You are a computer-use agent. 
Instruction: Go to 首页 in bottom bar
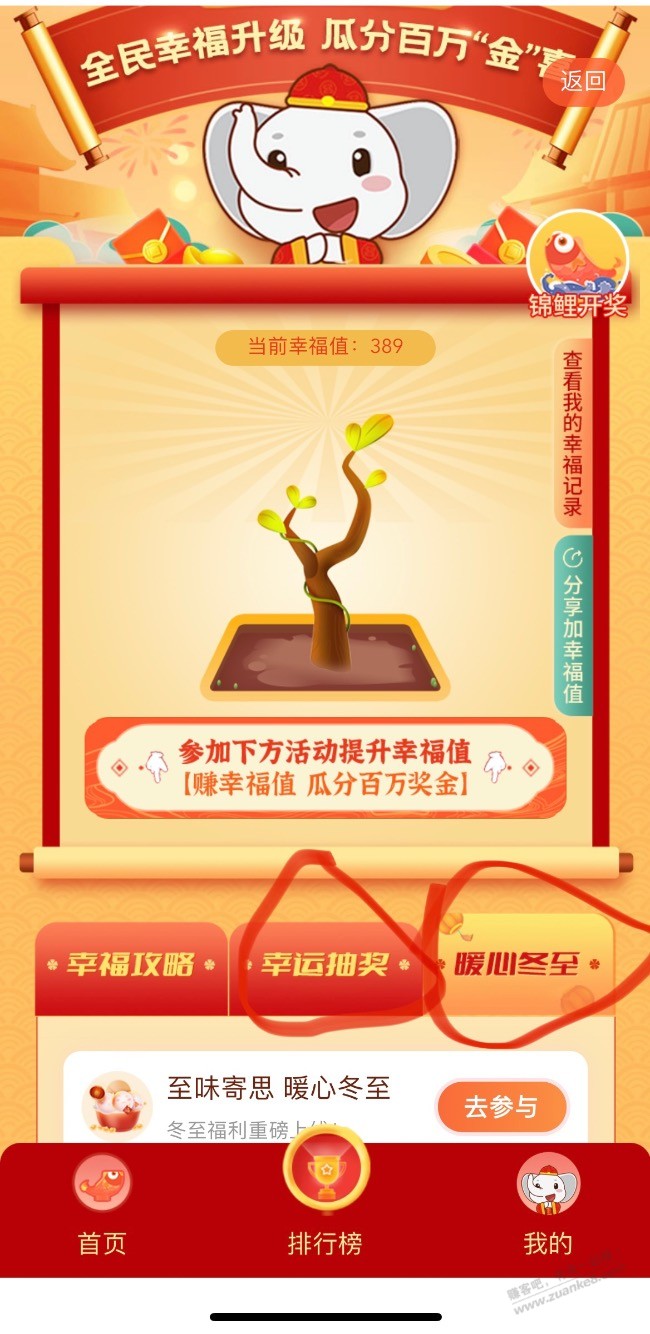point(103,1213)
